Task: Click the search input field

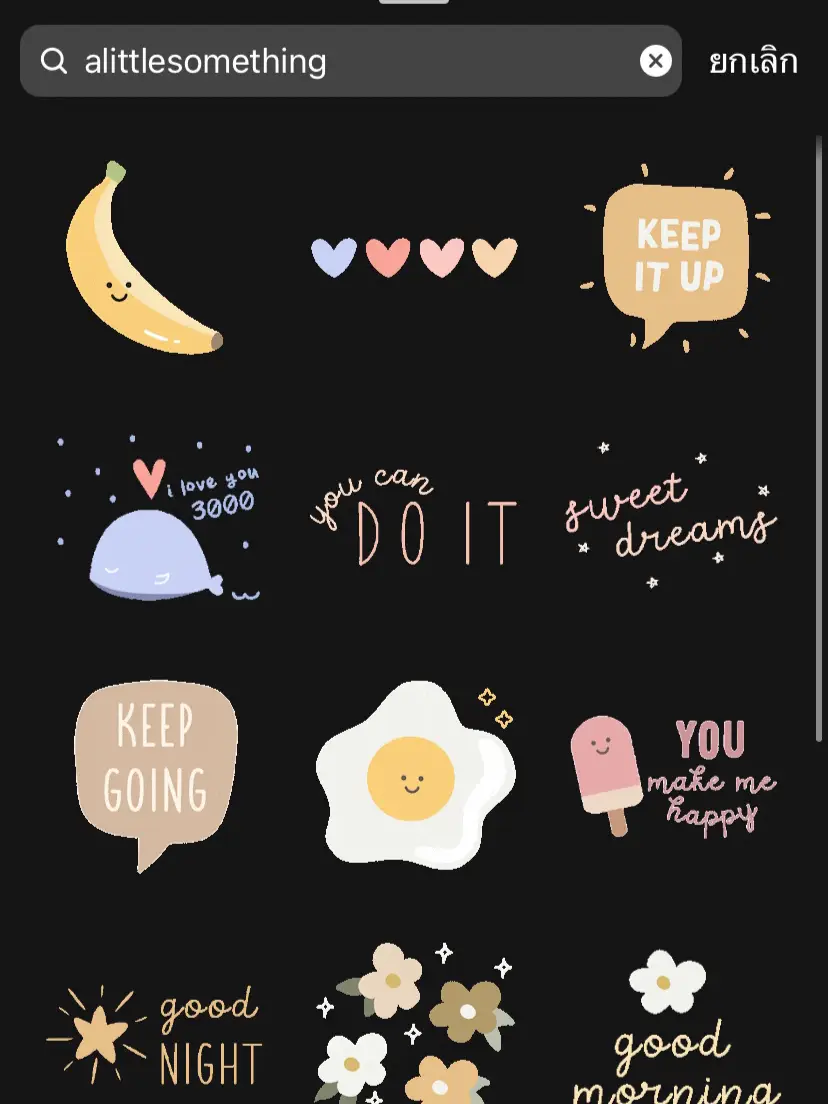Action: pos(350,60)
